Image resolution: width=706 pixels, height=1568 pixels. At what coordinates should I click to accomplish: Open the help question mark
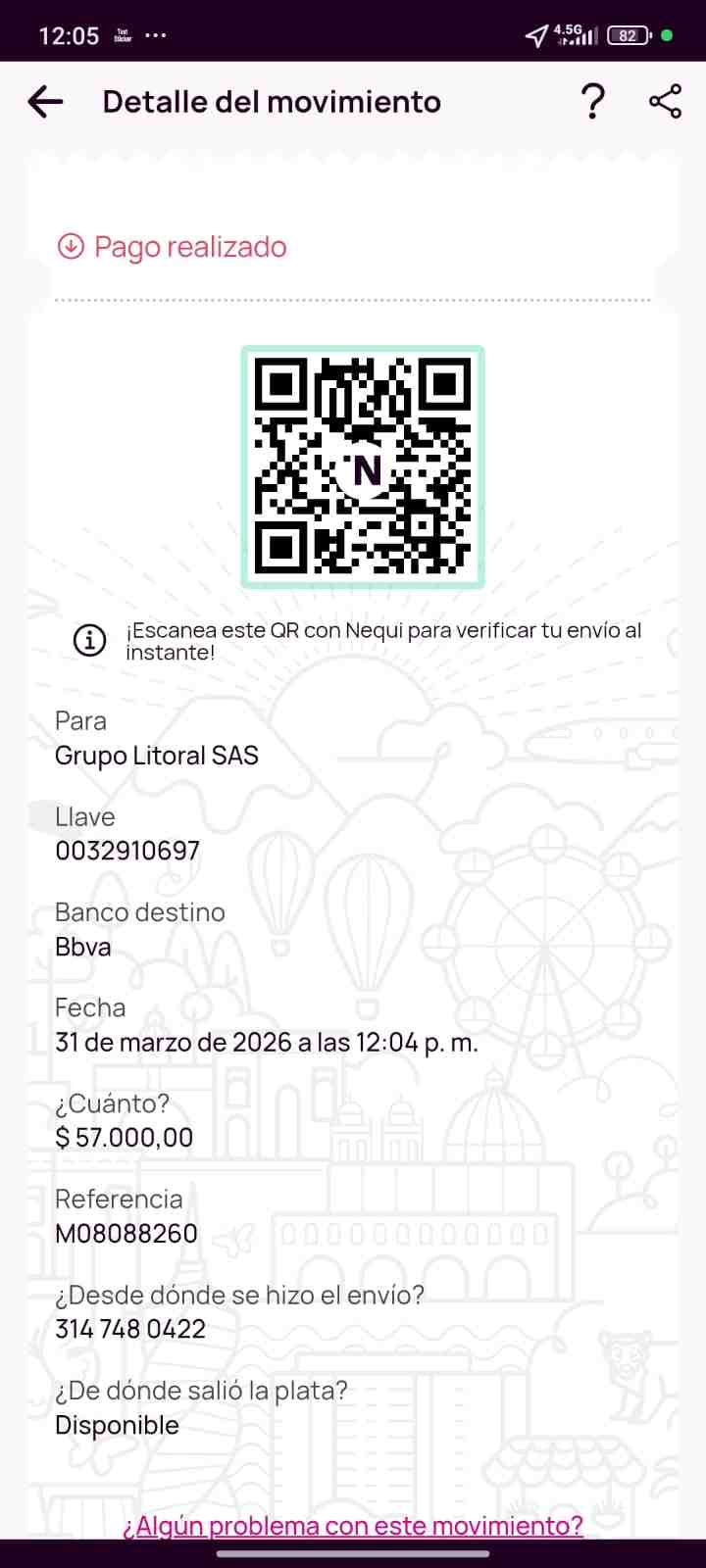pos(593,102)
